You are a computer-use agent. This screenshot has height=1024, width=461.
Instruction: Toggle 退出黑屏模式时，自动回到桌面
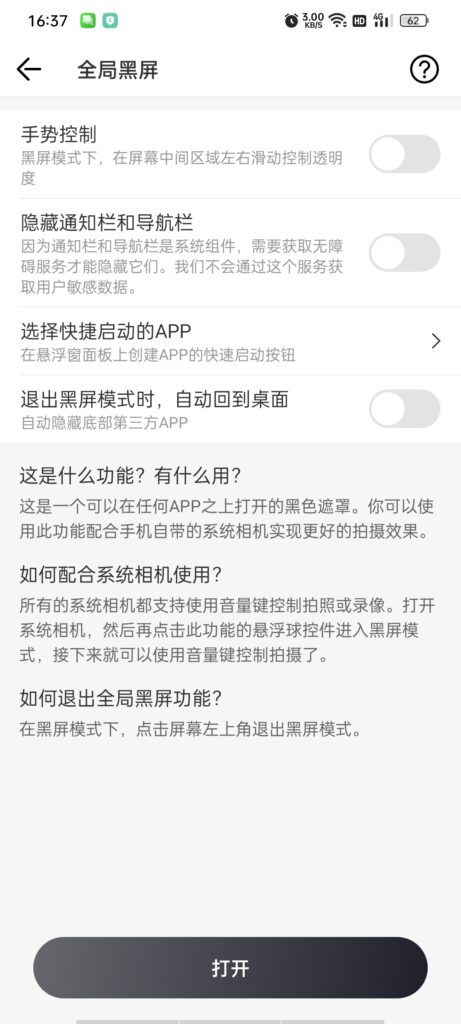tap(404, 409)
